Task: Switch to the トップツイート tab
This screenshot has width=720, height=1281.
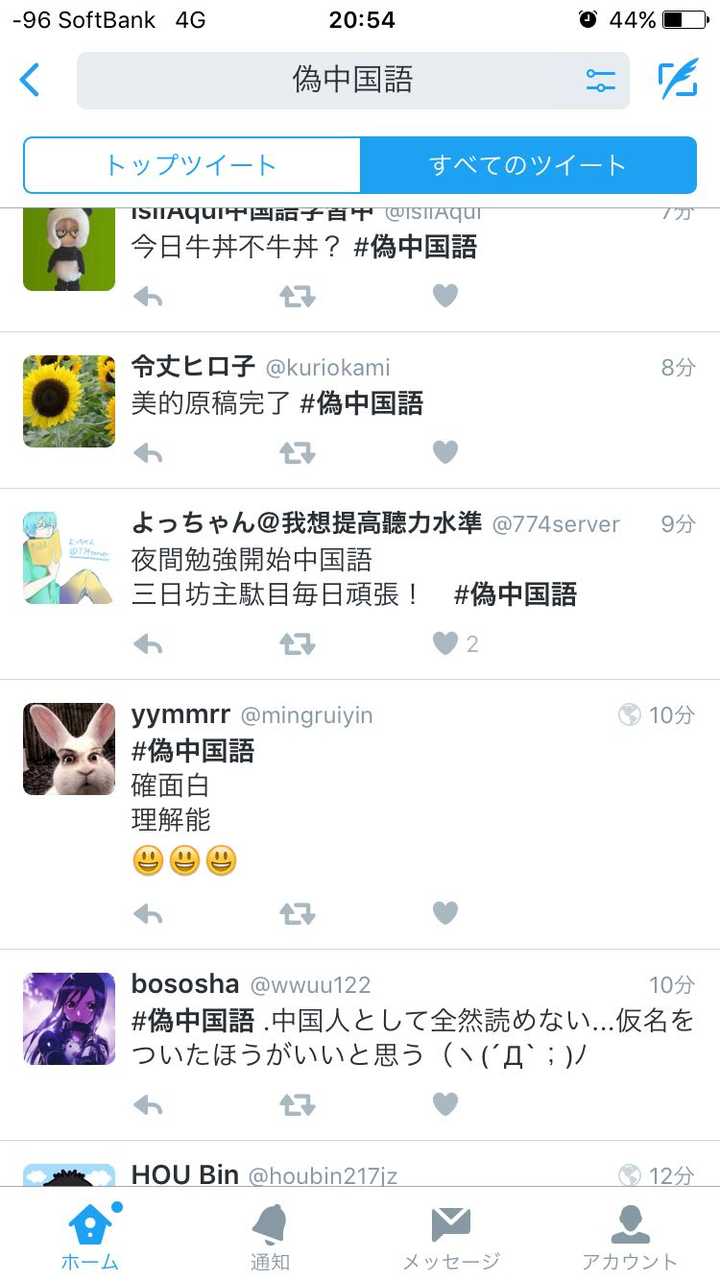Action: point(191,165)
